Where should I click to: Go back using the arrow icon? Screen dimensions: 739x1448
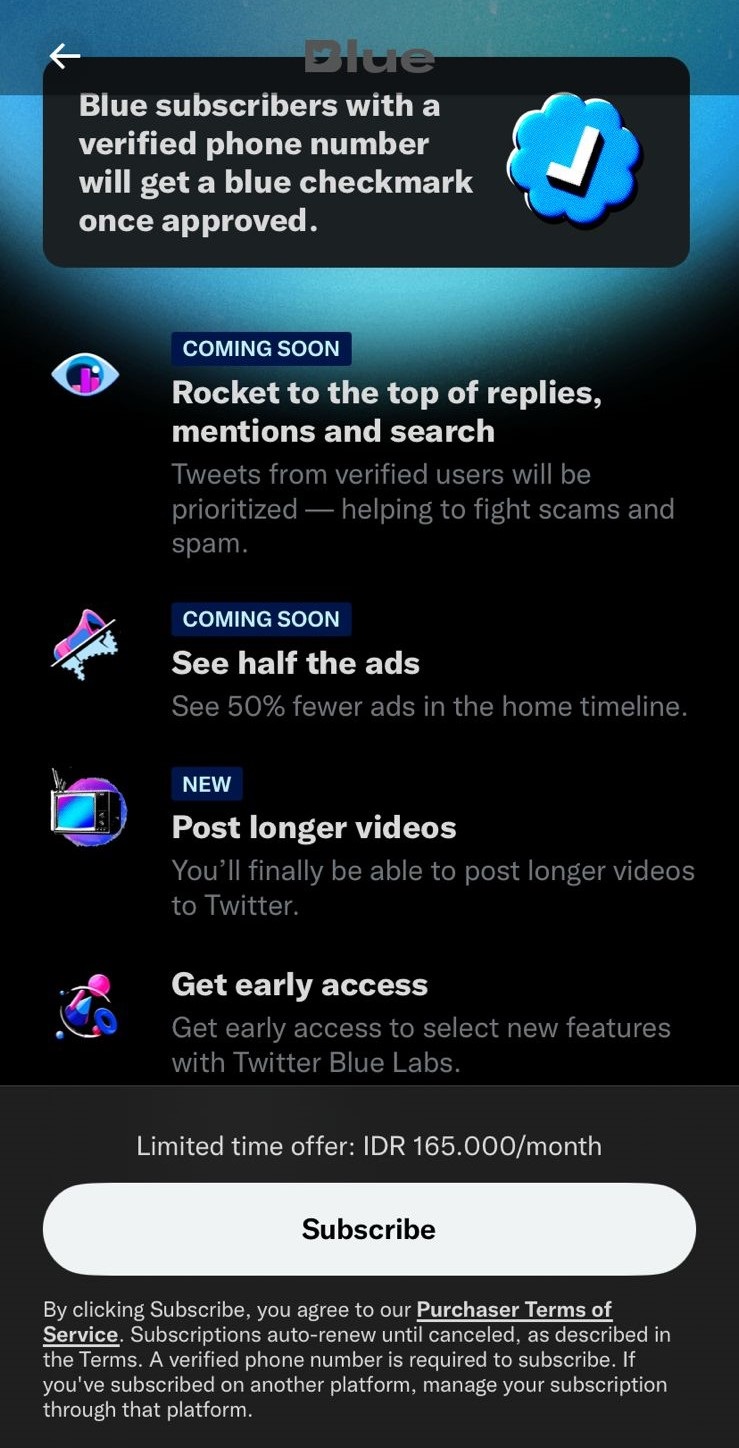[x=65, y=57]
